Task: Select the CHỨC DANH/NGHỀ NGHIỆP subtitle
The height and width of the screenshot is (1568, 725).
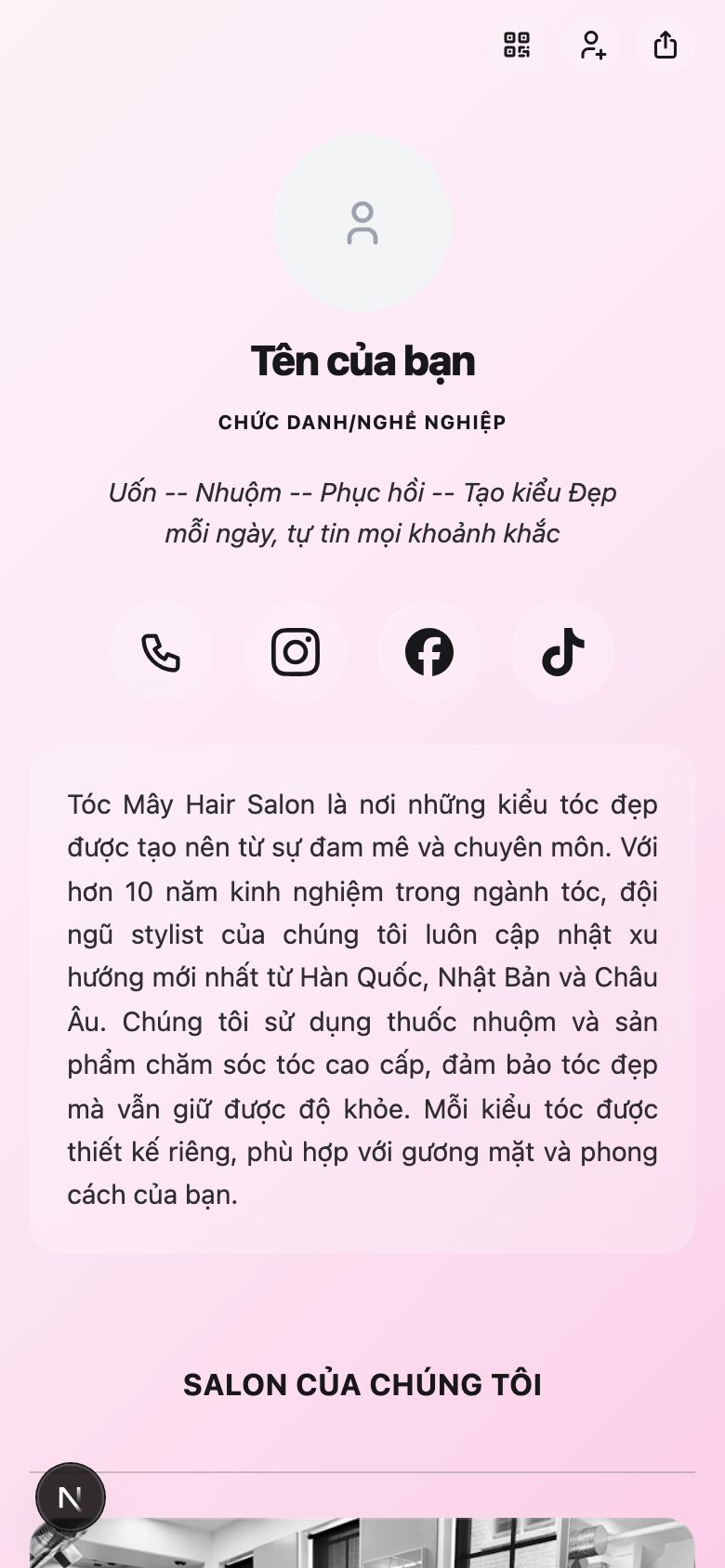Action: click(x=362, y=421)
